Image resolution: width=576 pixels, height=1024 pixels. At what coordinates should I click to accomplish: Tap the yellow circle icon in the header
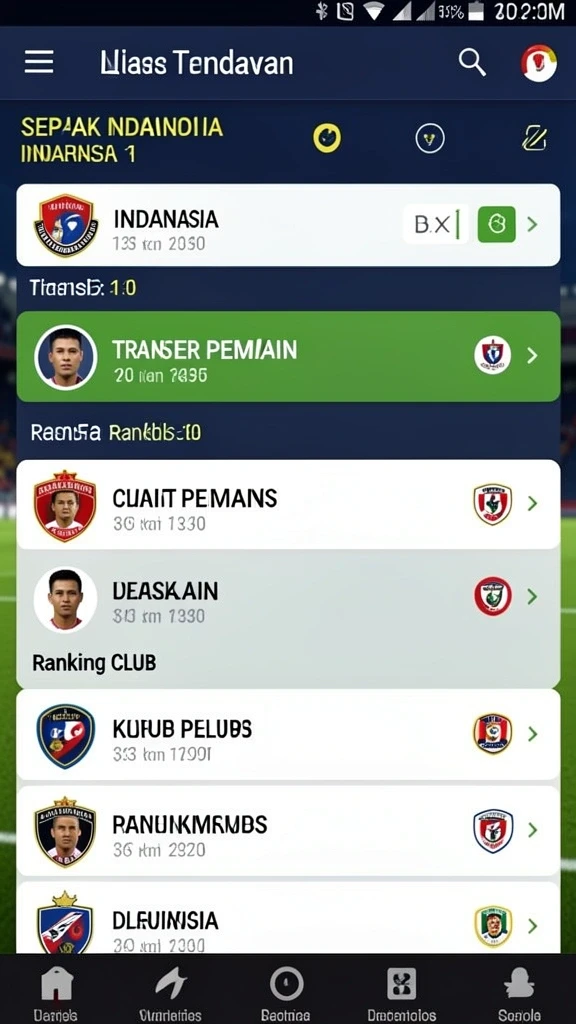[x=327, y=138]
